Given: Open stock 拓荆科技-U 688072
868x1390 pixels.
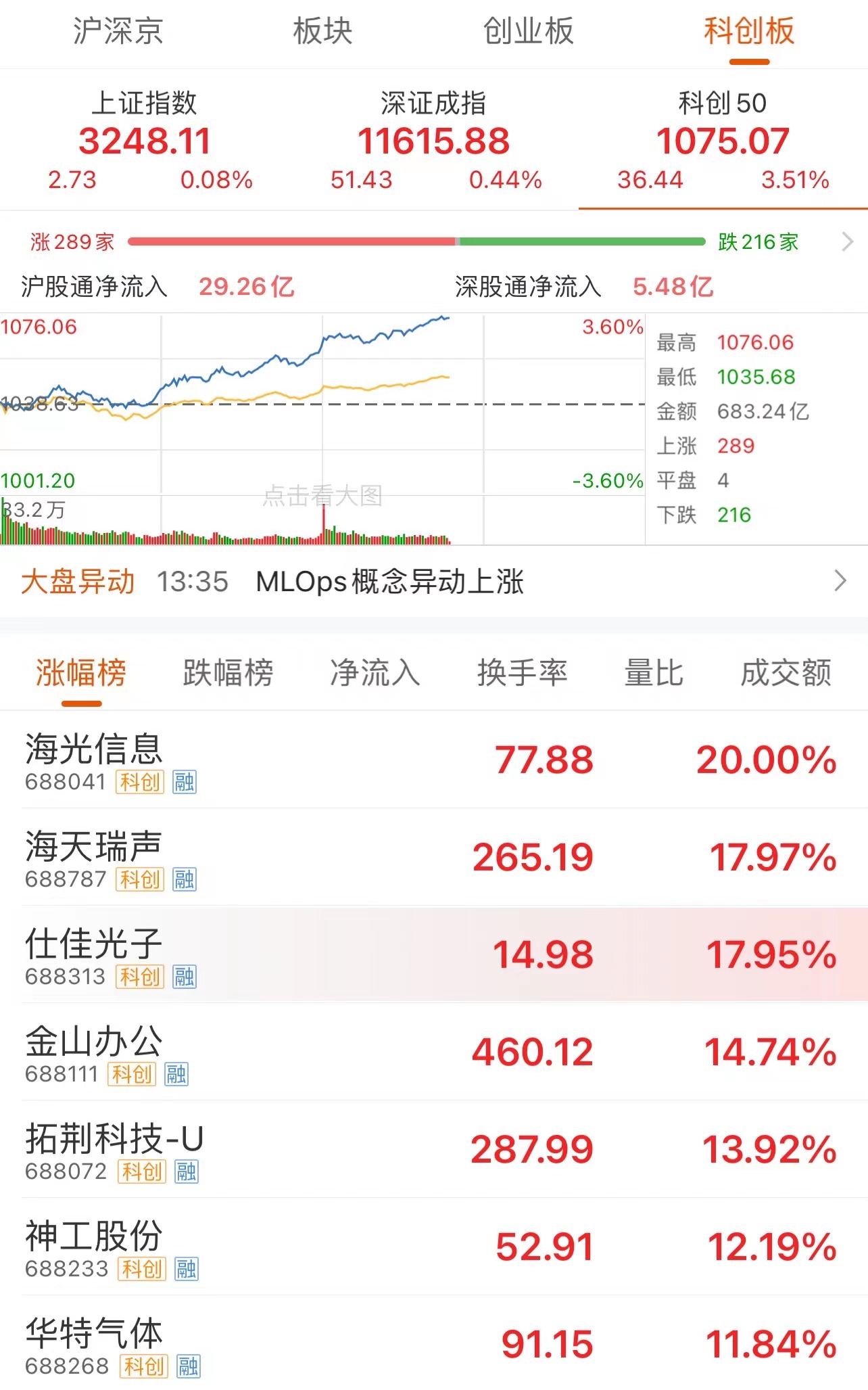Looking at the screenshot, I should coord(433,1150).
